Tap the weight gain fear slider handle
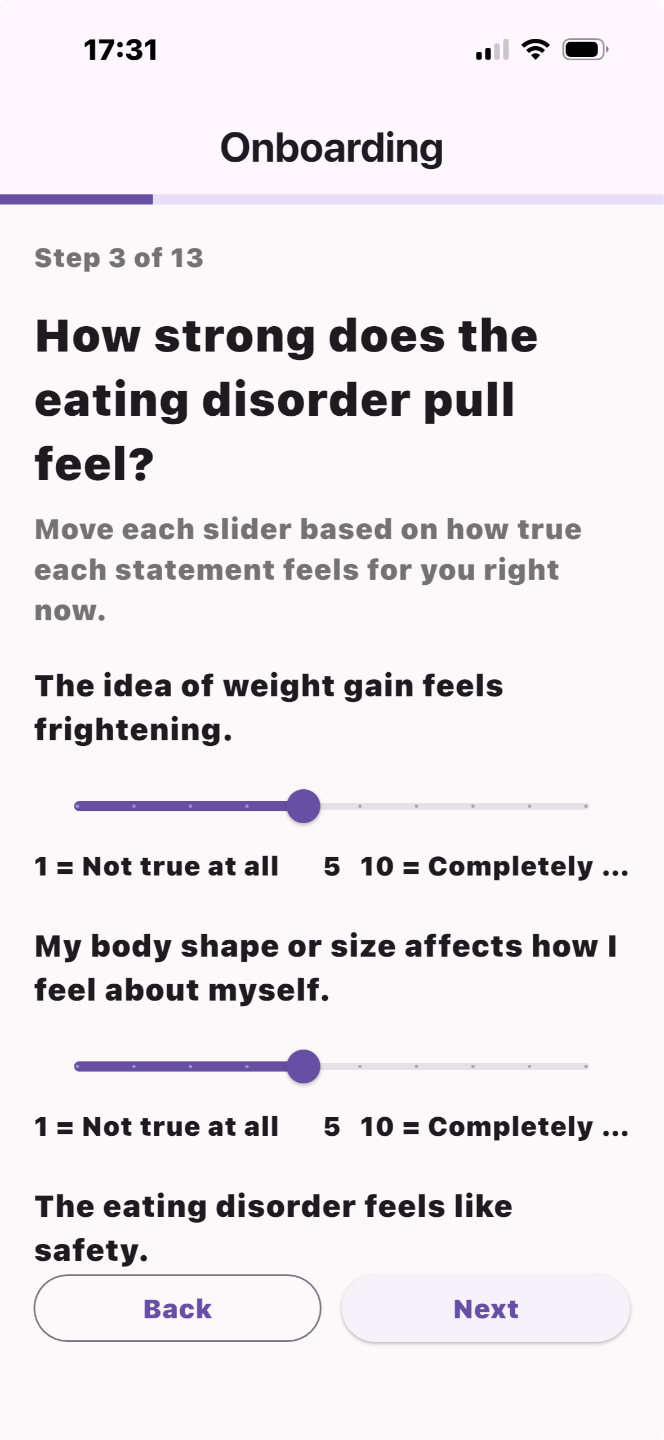 coord(303,806)
